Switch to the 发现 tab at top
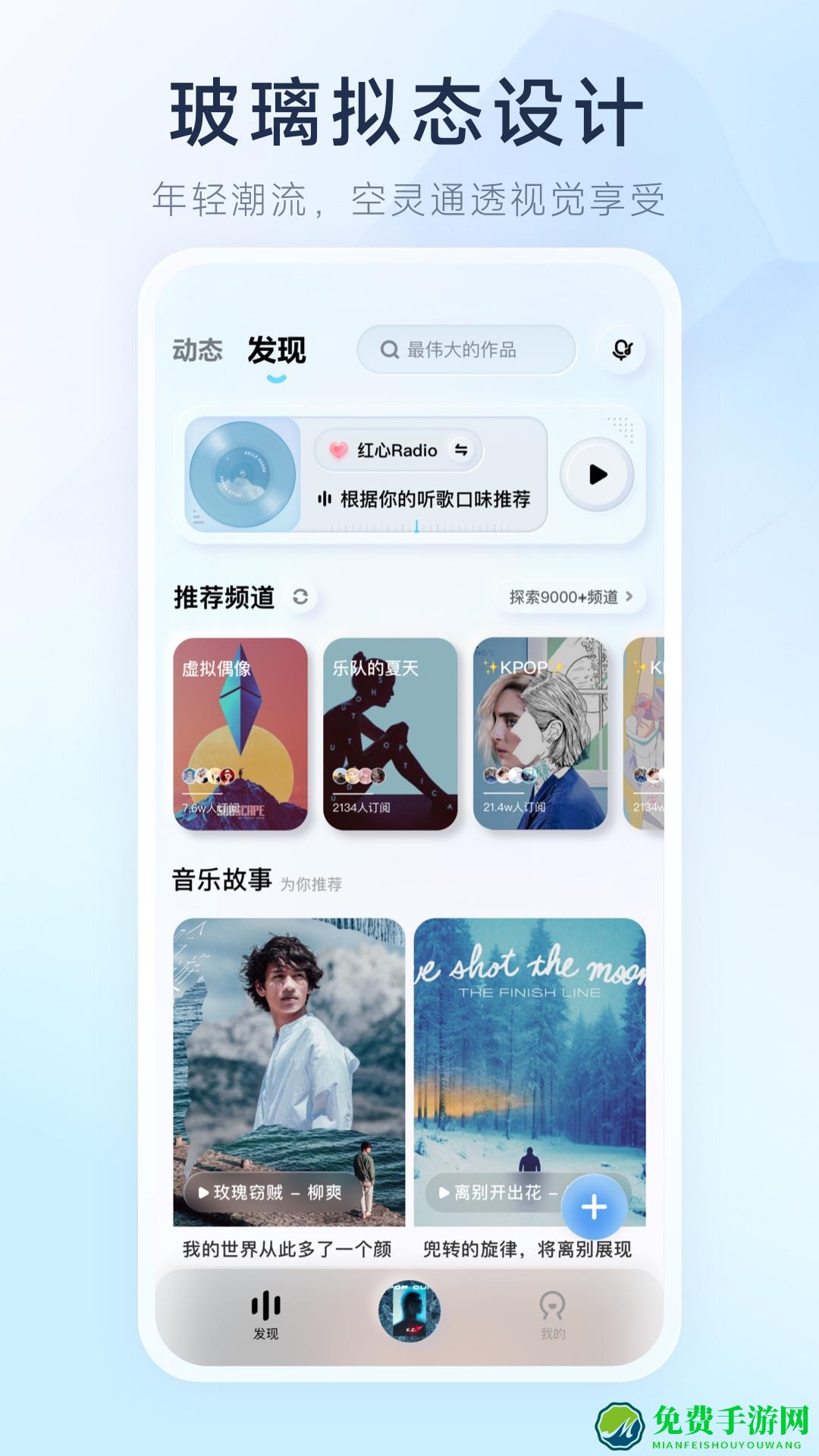This screenshot has width=819, height=1456. (x=278, y=350)
